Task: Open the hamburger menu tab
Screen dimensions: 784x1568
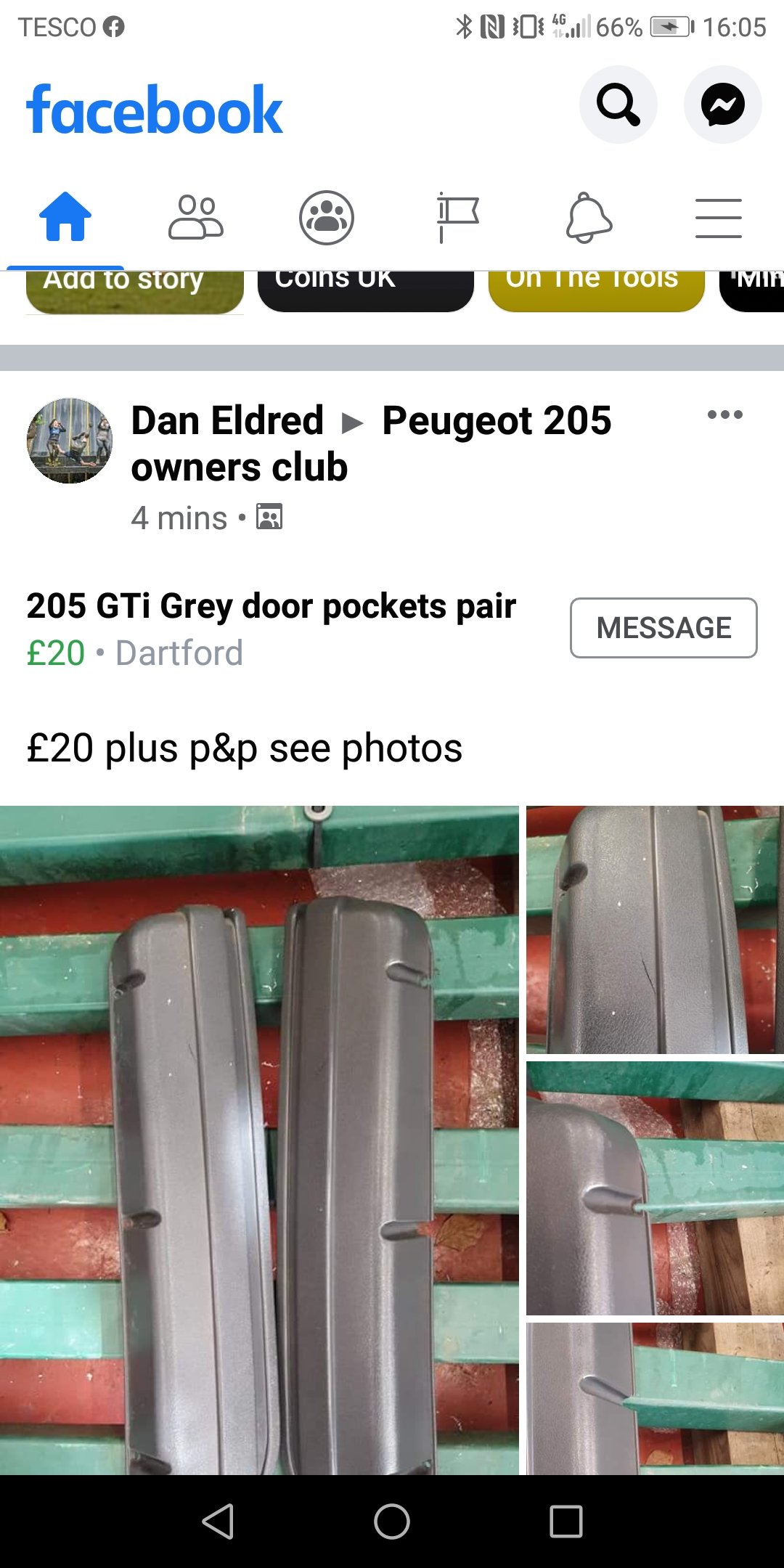Action: tap(719, 218)
